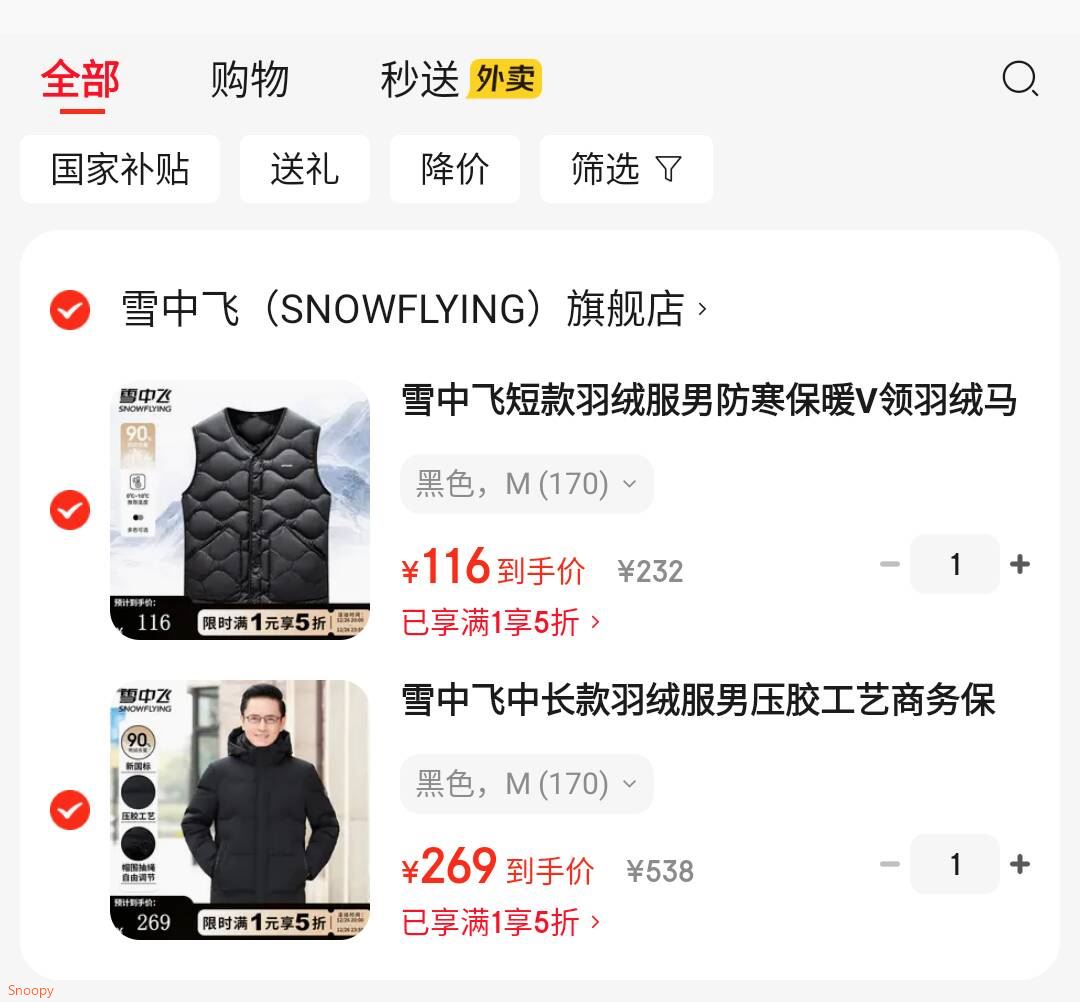
Task: Open the hooded long jacket product image
Action: (x=240, y=810)
